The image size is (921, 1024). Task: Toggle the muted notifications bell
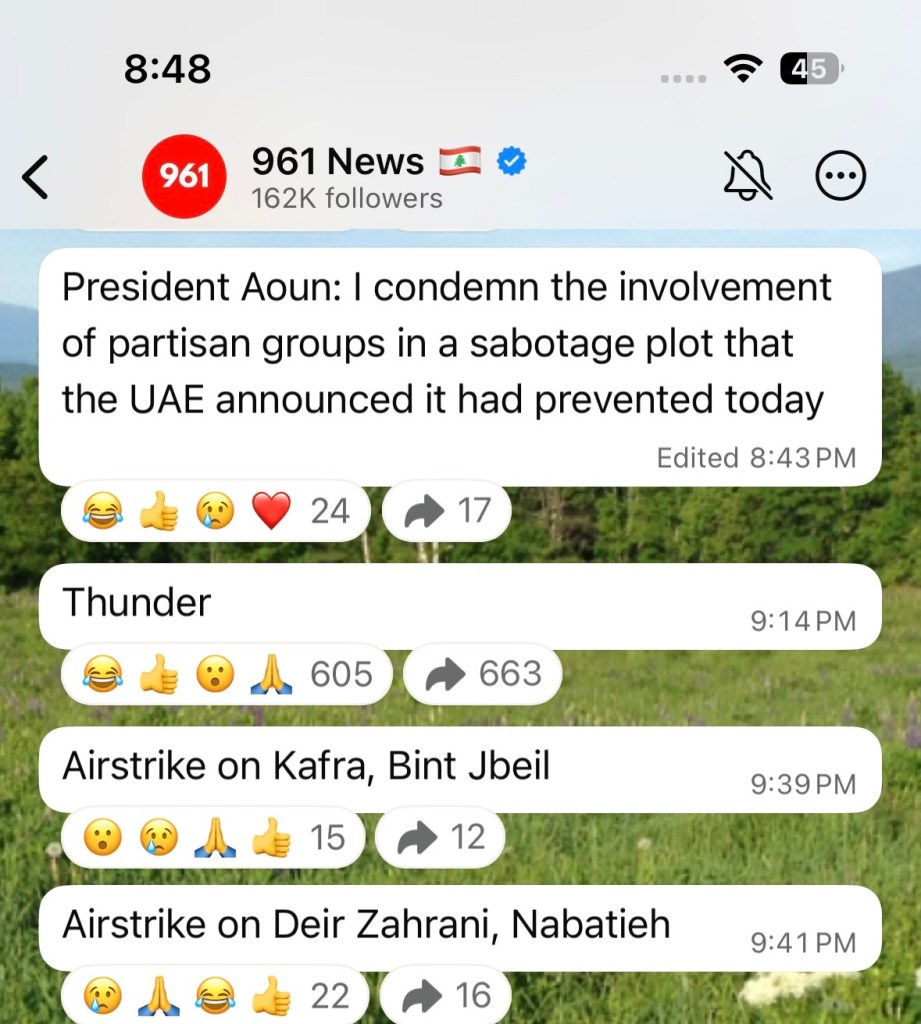click(747, 177)
